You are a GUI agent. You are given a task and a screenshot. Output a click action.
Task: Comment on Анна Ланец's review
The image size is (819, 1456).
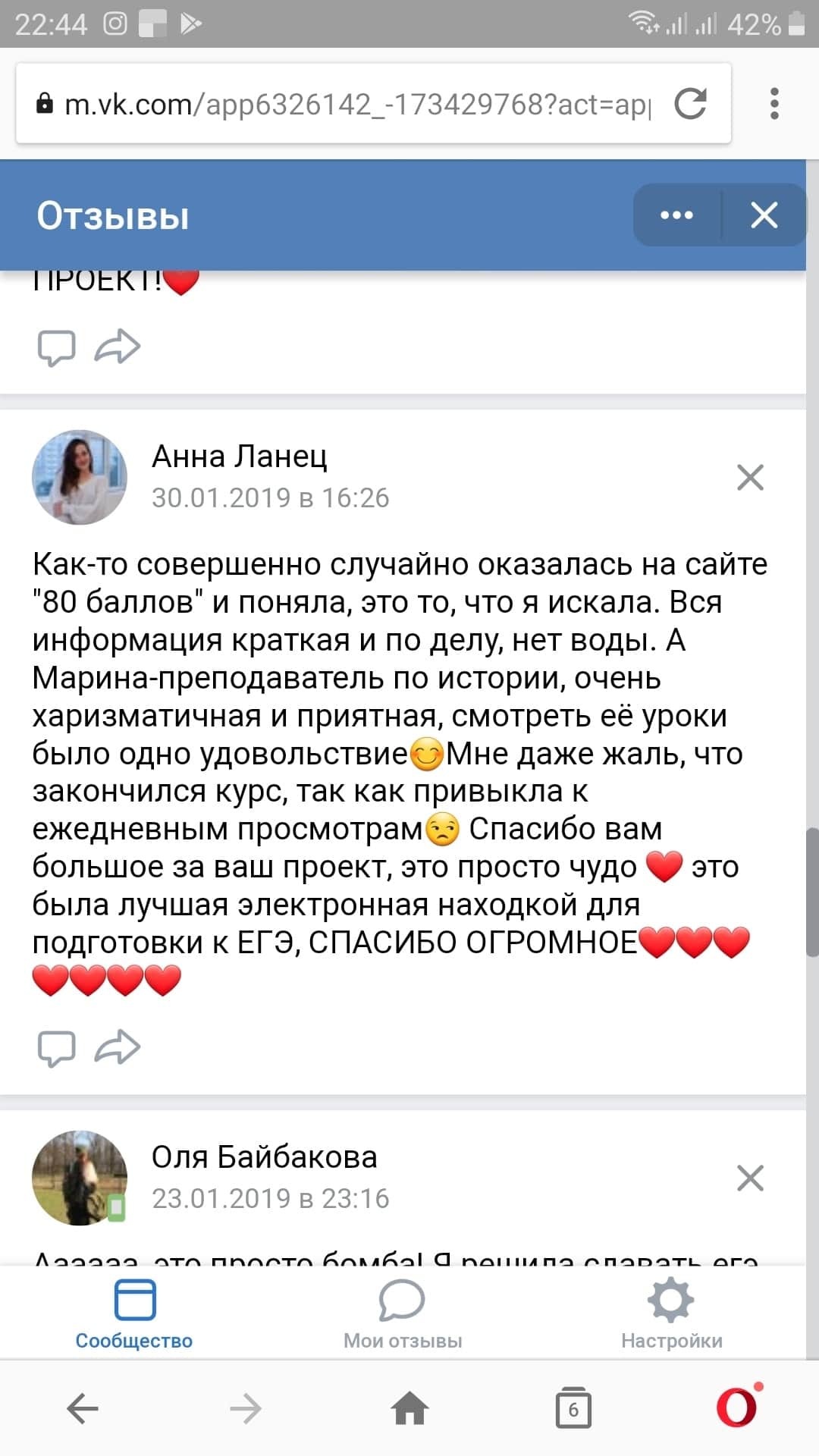click(56, 1048)
